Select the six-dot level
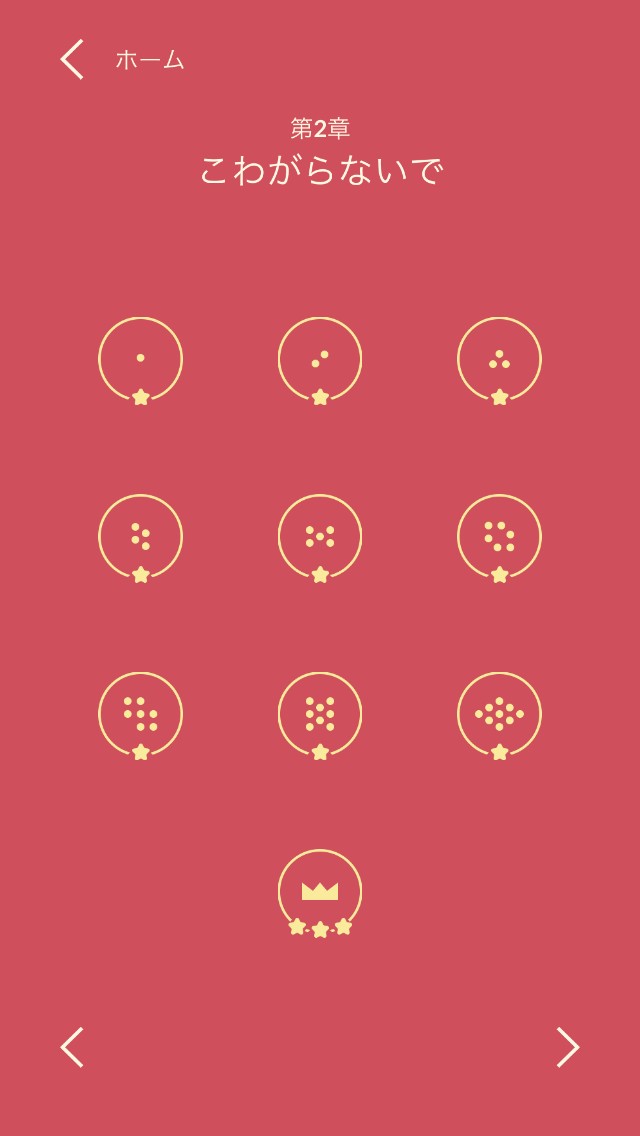The image size is (640, 1136). click(x=499, y=536)
